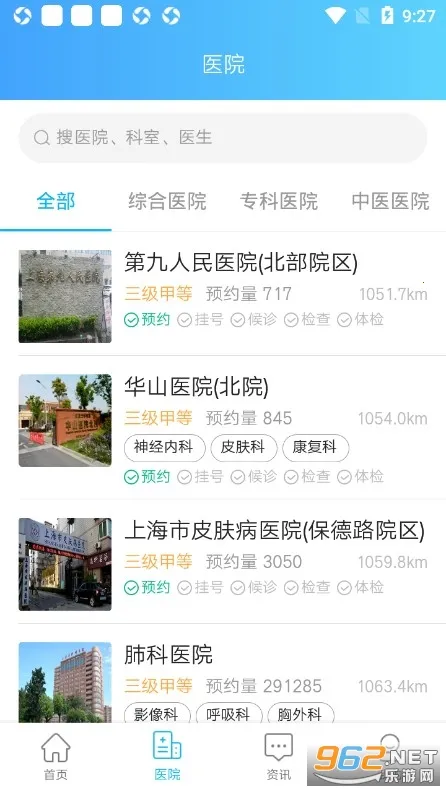This screenshot has height=792, width=446.
Task: Switch to the 资讯 news tab
Action: [x=279, y=757]
